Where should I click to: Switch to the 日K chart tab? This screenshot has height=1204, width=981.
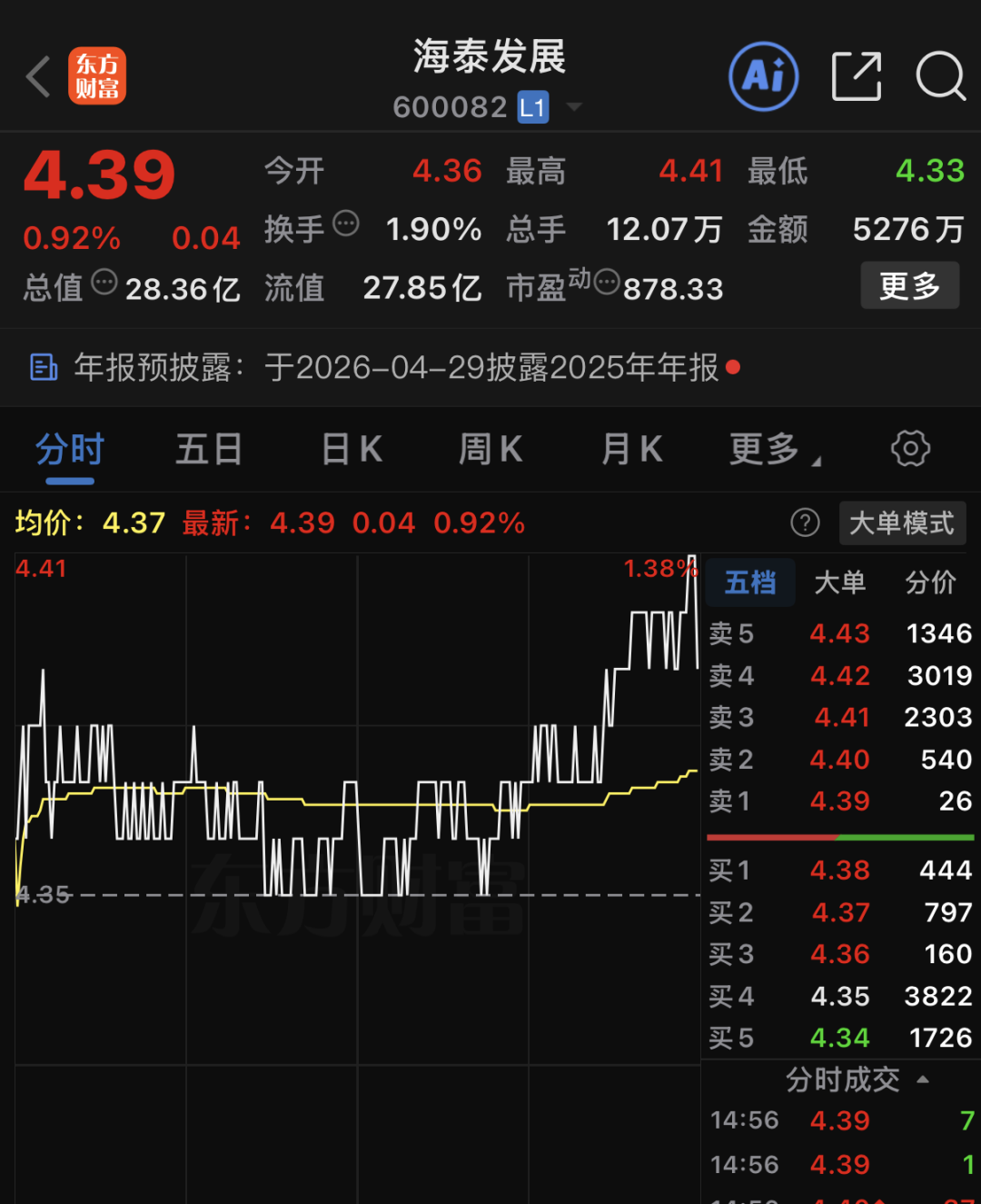click(352, 450)
